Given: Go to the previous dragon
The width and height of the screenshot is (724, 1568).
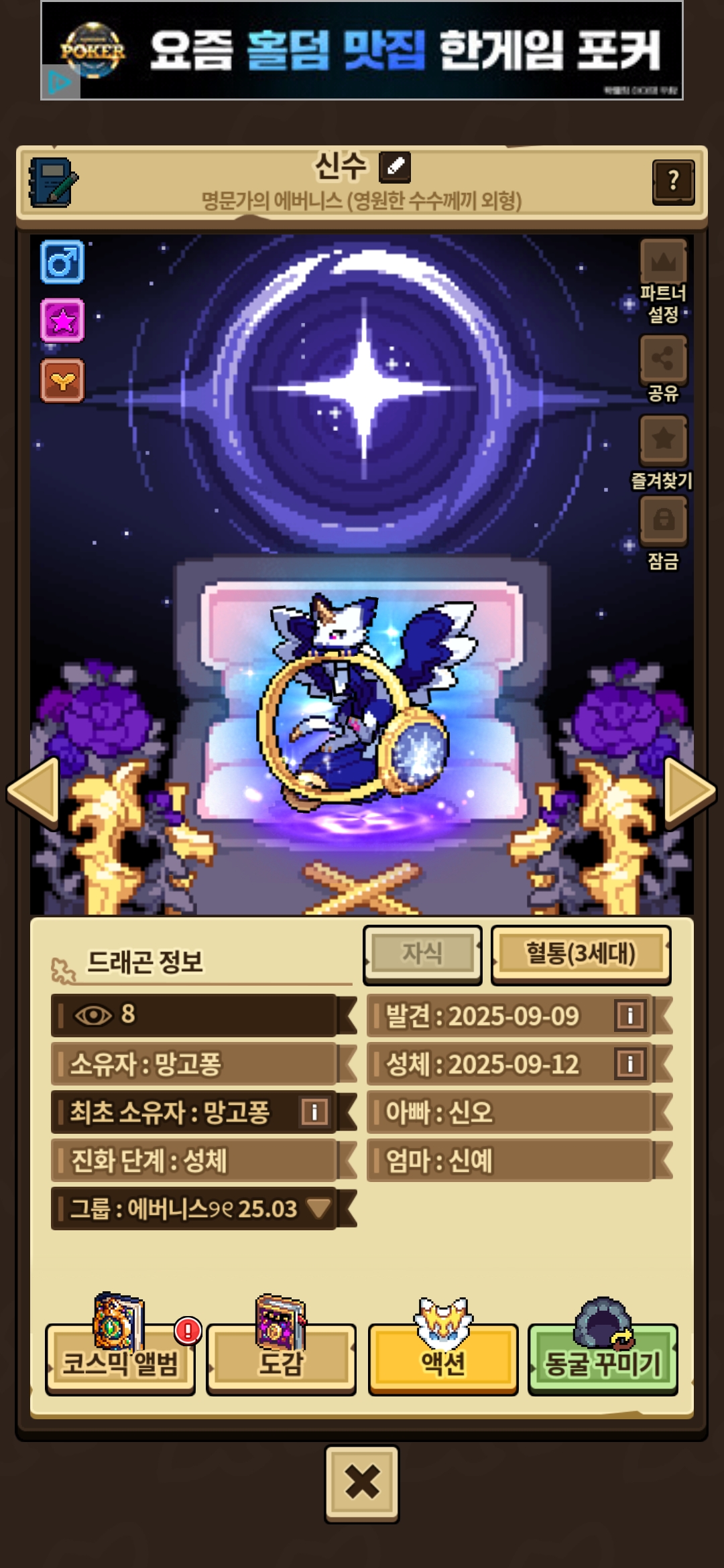Looking at the screenshot, I should (34, 791).
